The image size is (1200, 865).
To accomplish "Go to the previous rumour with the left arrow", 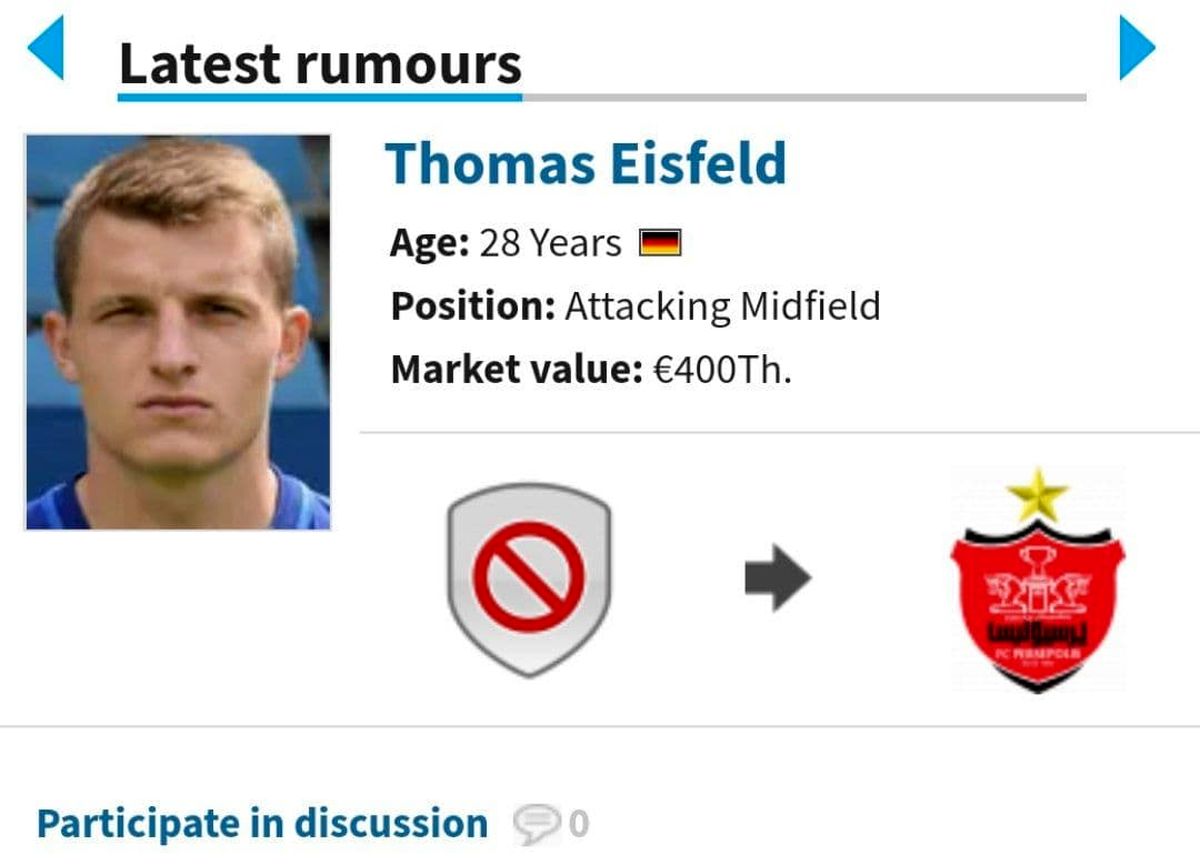I will point(46,50).
